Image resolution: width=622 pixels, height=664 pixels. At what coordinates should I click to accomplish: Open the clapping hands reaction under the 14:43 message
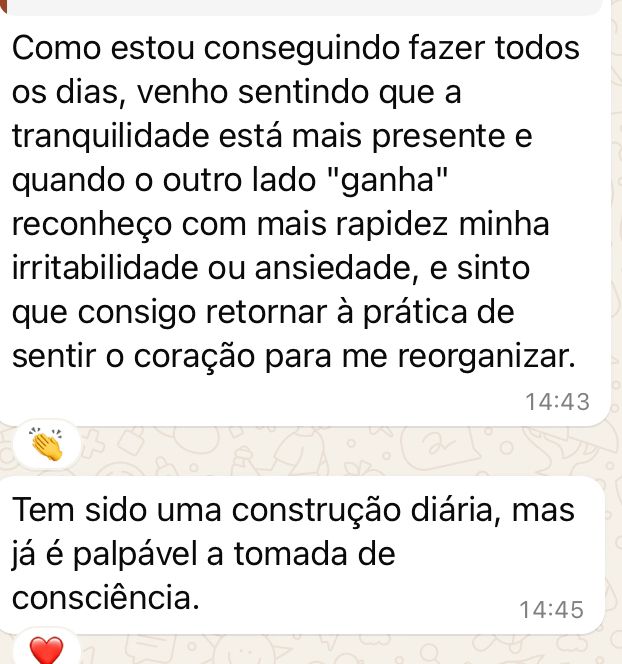[x=46, y=443]
